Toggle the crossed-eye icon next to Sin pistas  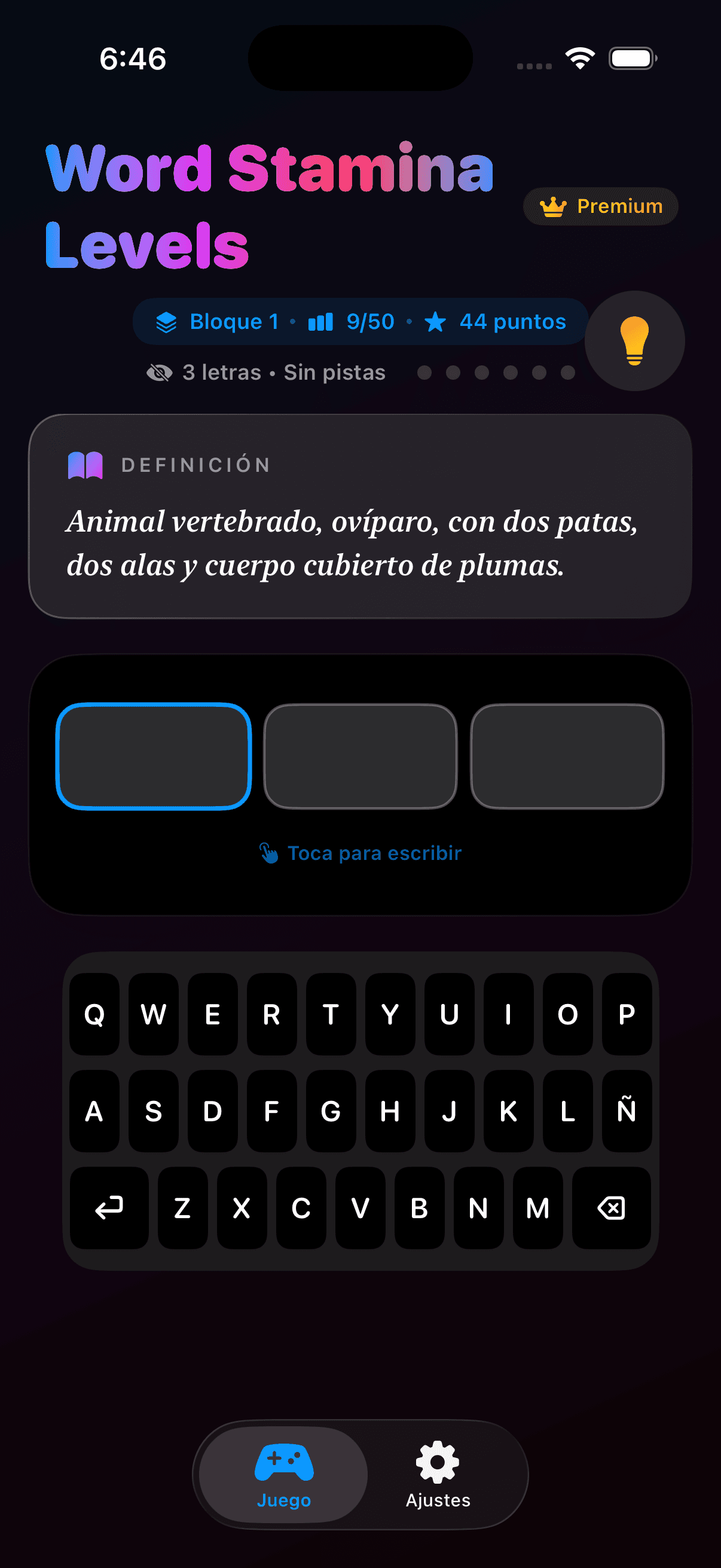point(160,372)
